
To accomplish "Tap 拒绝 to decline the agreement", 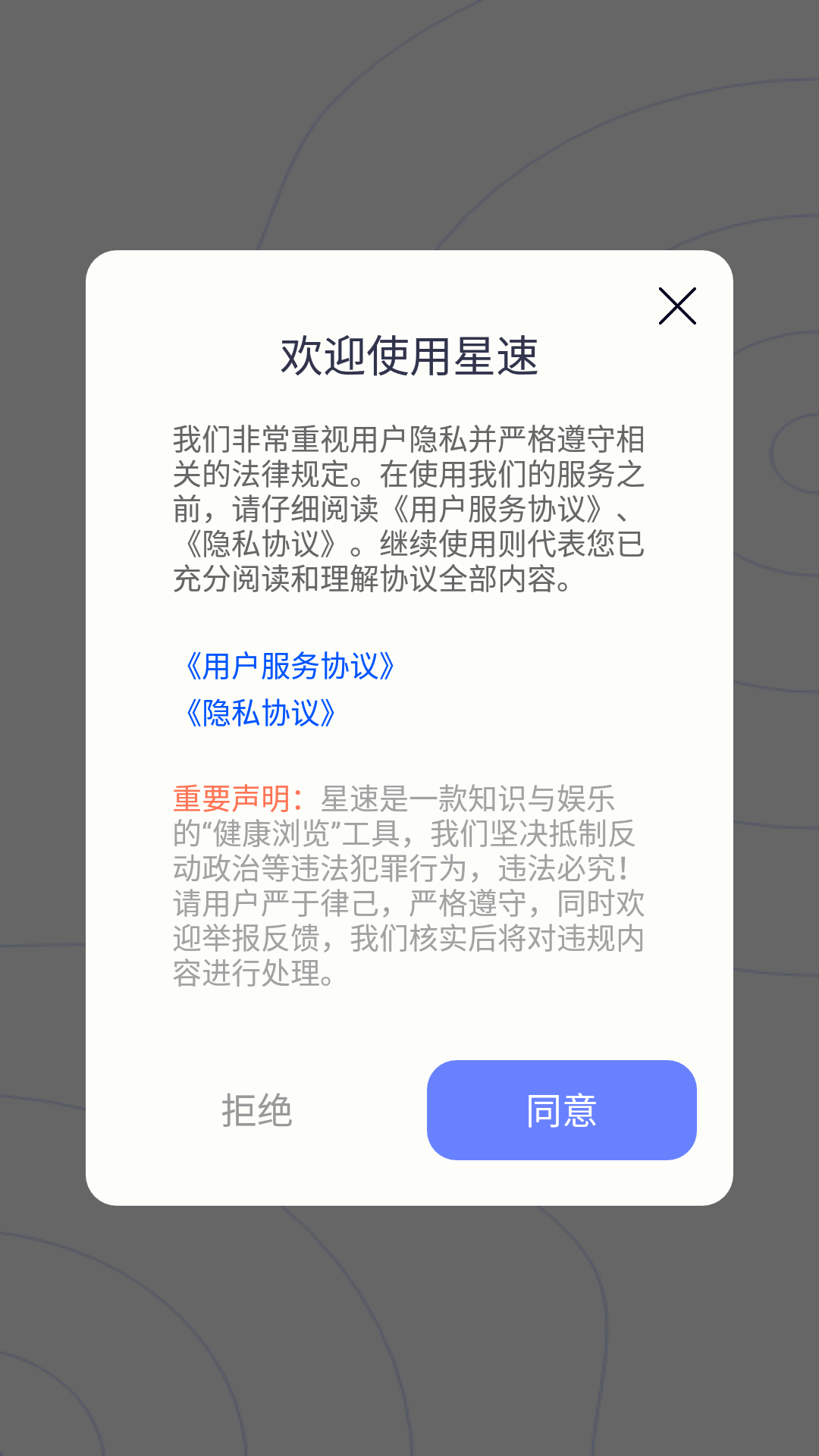I will pos(256,1110).
